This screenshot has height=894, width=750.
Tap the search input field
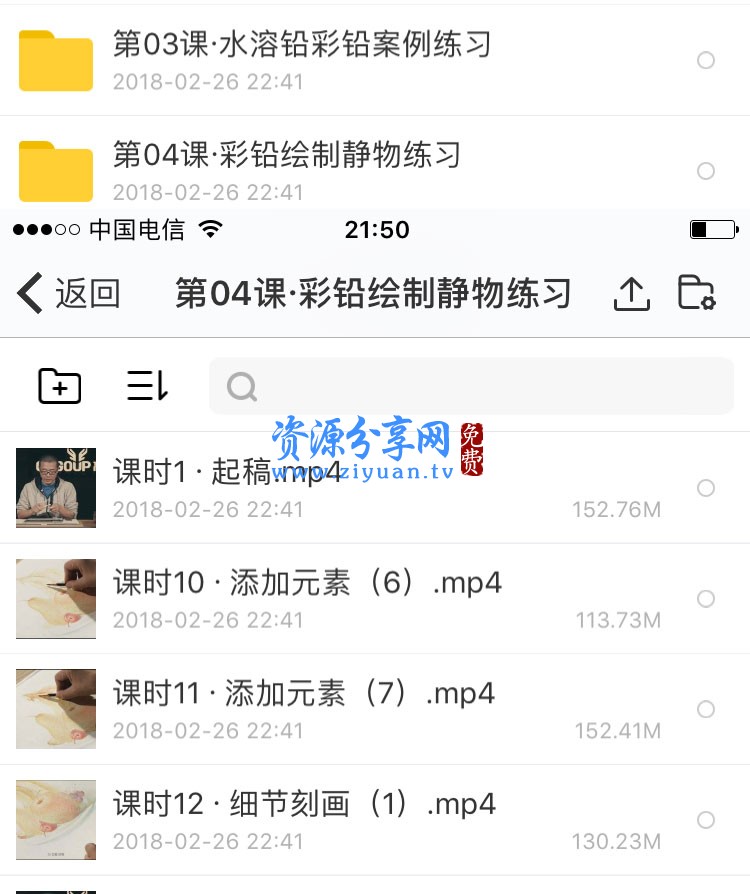(470, 385)
